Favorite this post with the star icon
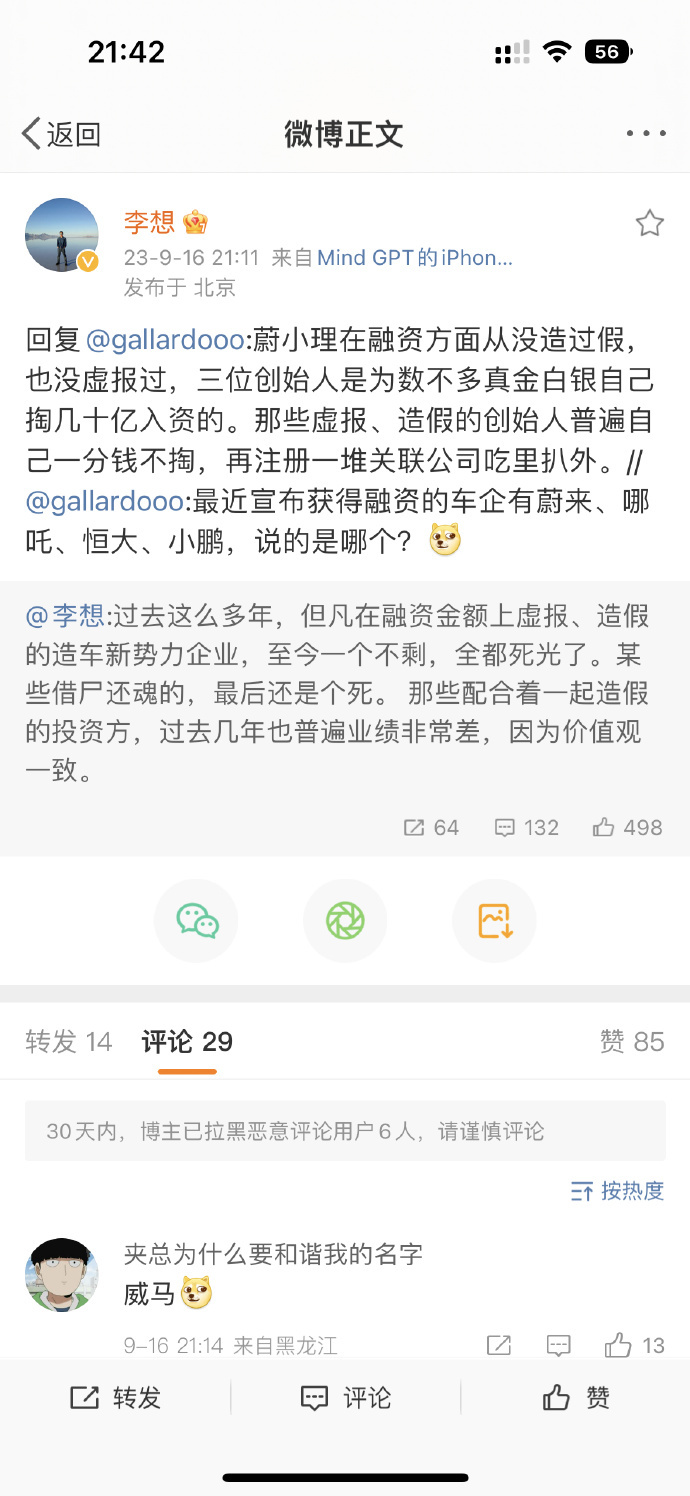The height and width of the screenshot is (1496, 690). pyautogui.click(x=650, y=223)
